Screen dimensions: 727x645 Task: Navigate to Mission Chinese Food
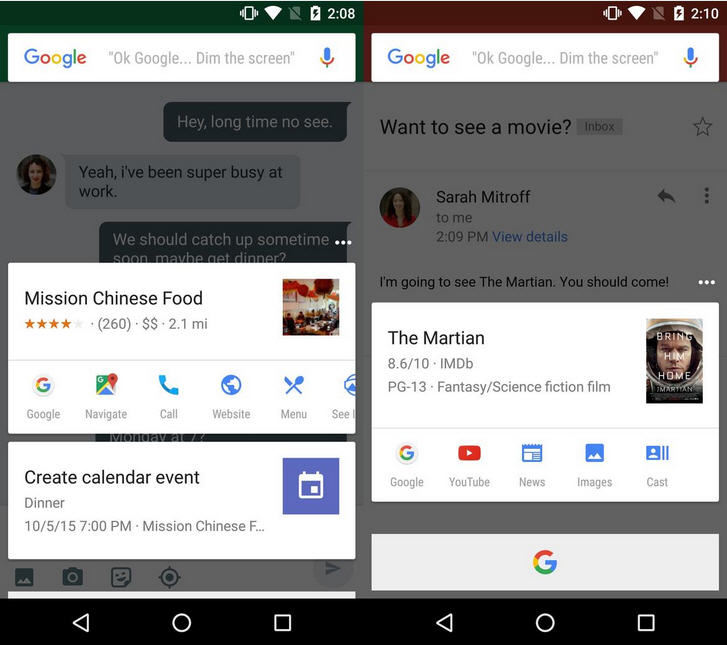pos(106,396)
